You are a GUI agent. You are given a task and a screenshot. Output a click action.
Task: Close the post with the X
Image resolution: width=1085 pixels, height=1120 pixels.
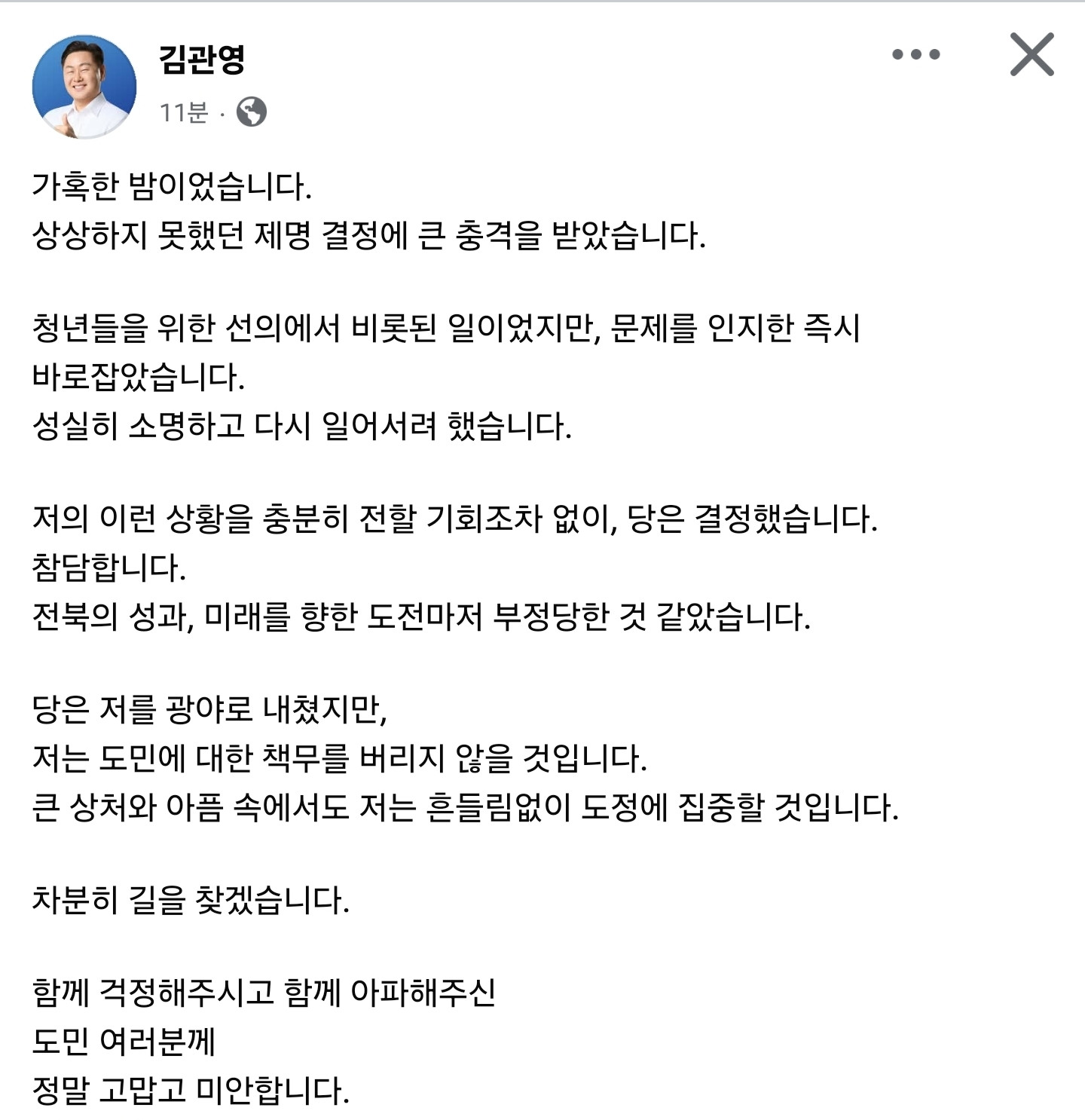pos(1032,54)
